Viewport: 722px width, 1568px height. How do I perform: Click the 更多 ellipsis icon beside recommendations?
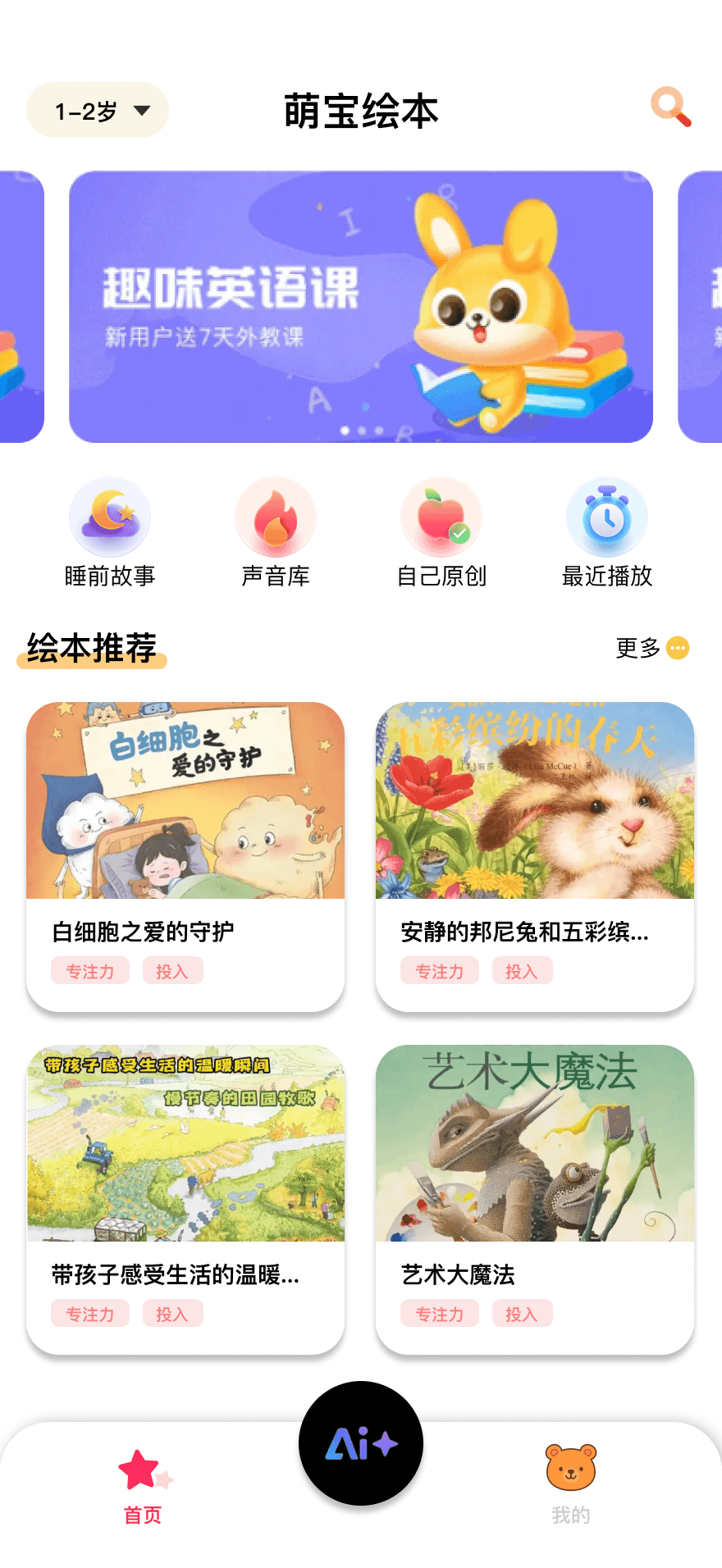[676, 647]
